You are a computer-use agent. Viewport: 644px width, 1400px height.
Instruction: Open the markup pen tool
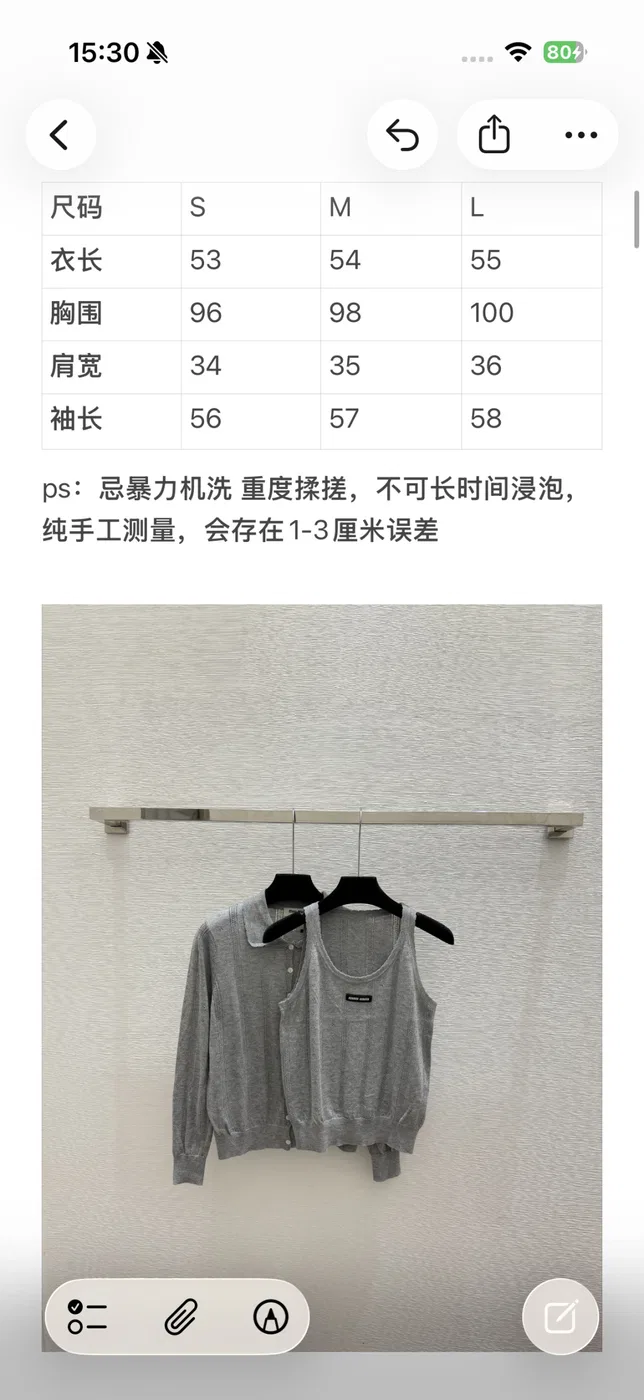coord(270,1317)
